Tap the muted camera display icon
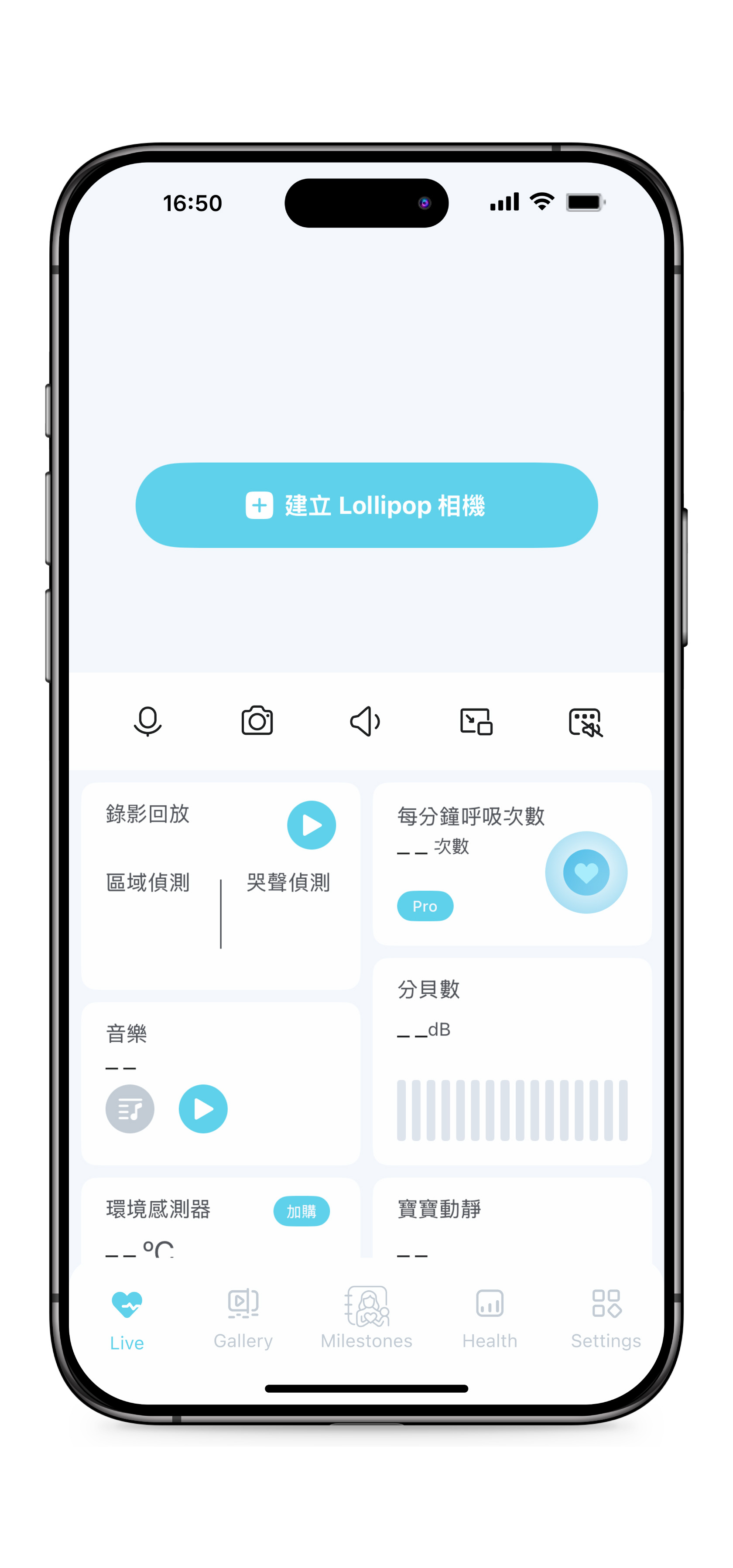This screenshot has height=1568, width=733. point(586,723)
